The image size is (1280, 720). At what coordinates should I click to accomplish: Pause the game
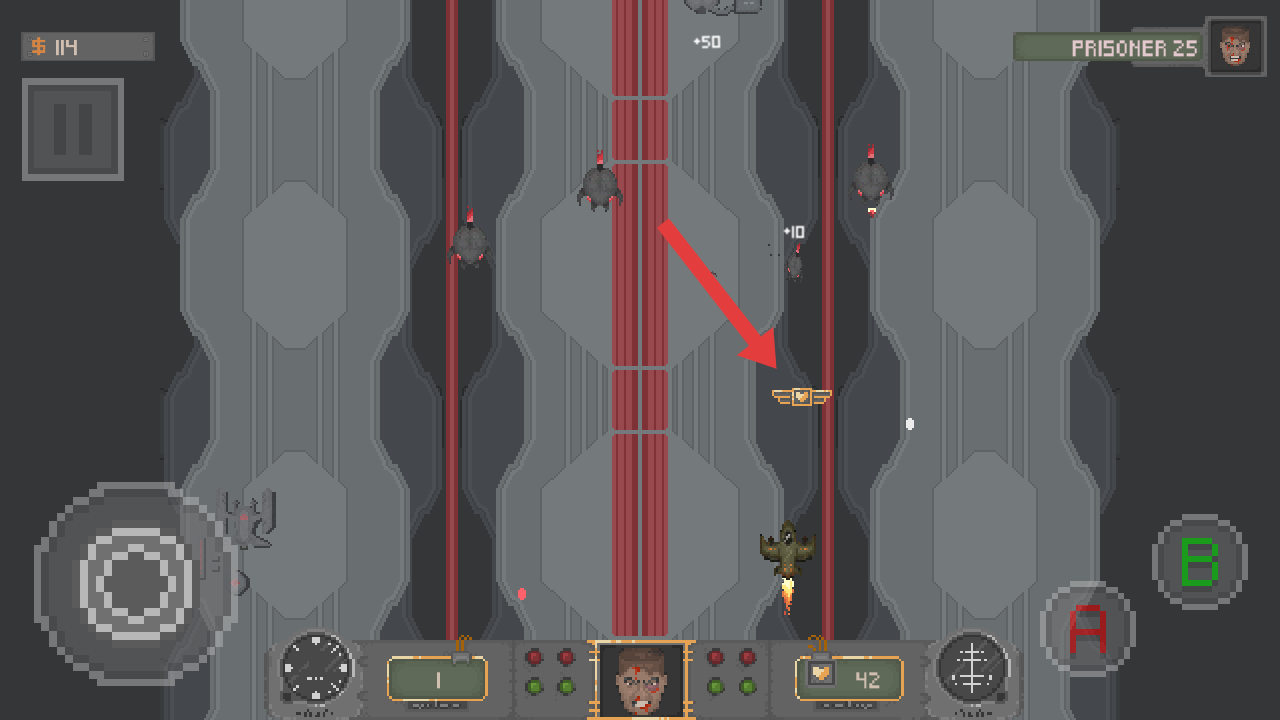(x=73, y=130)
